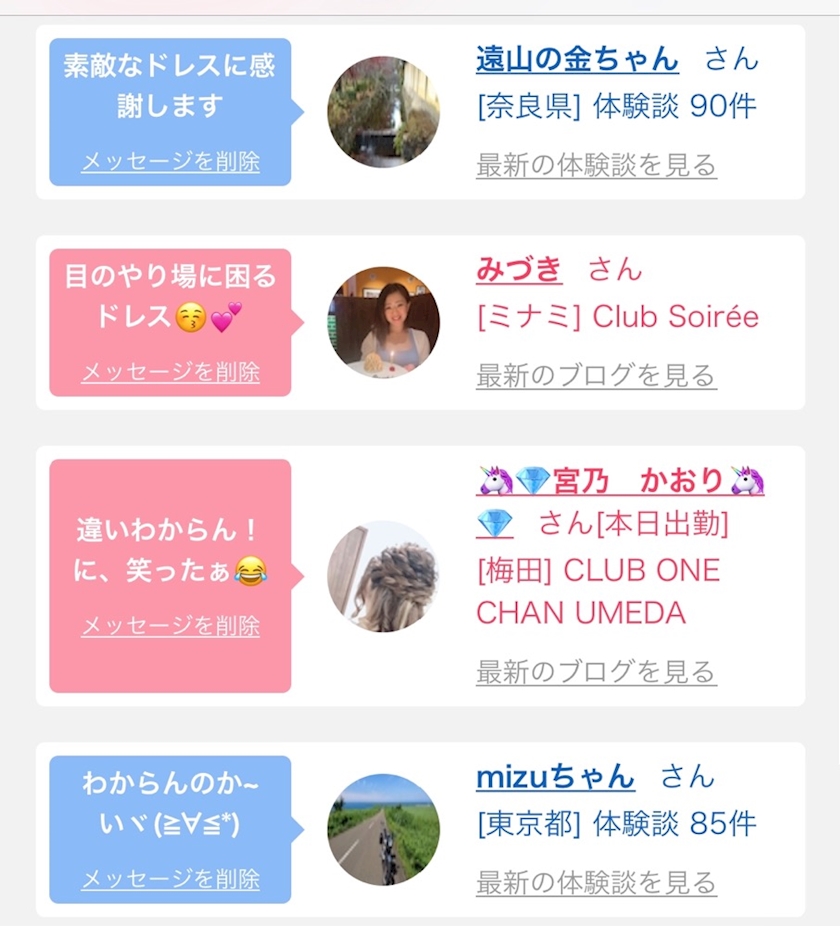The width and height of the screenshot is (840, 926).
Task: Open みづき's profile link
Action: pyautogui.click(x=518, y=269)
